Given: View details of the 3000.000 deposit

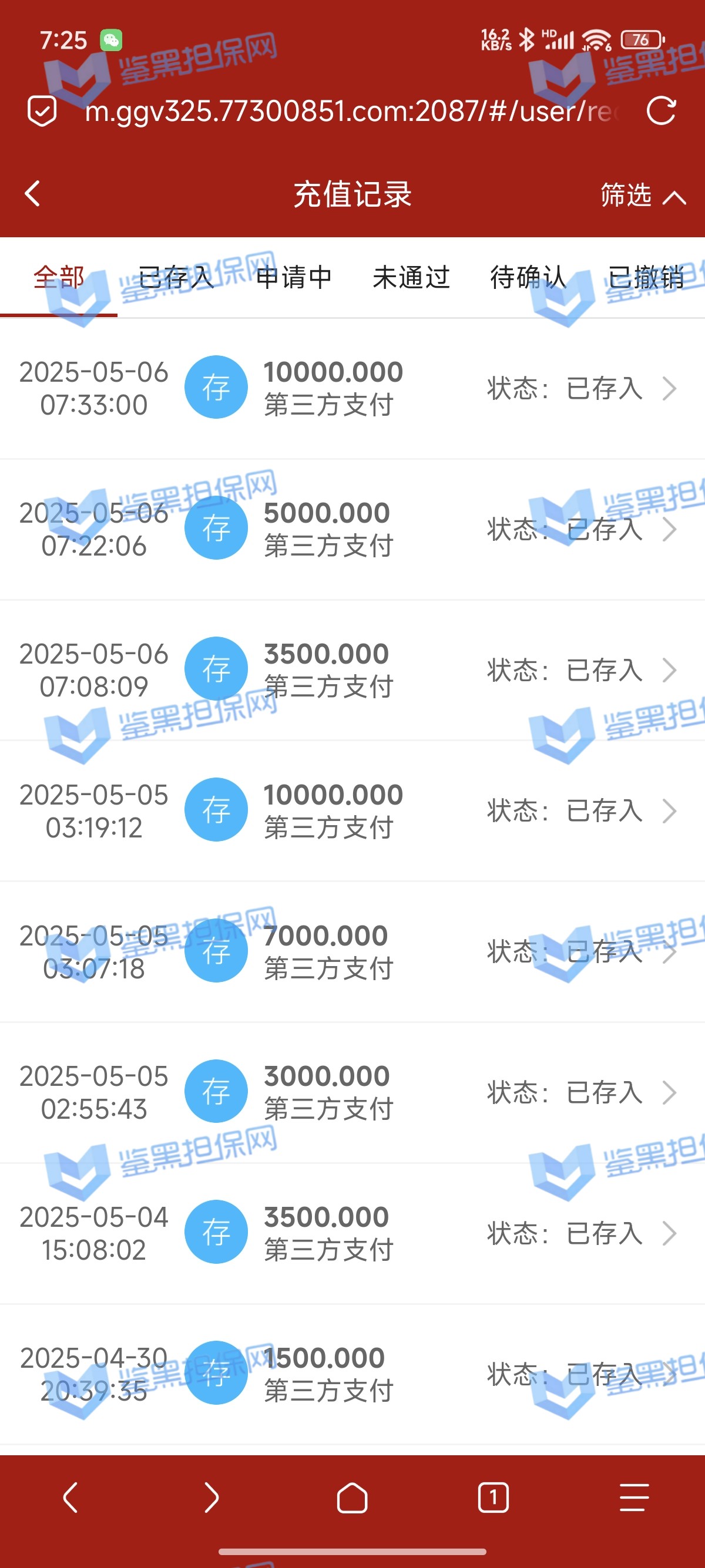Looking at the screenshot, I should click(352, 1092).
